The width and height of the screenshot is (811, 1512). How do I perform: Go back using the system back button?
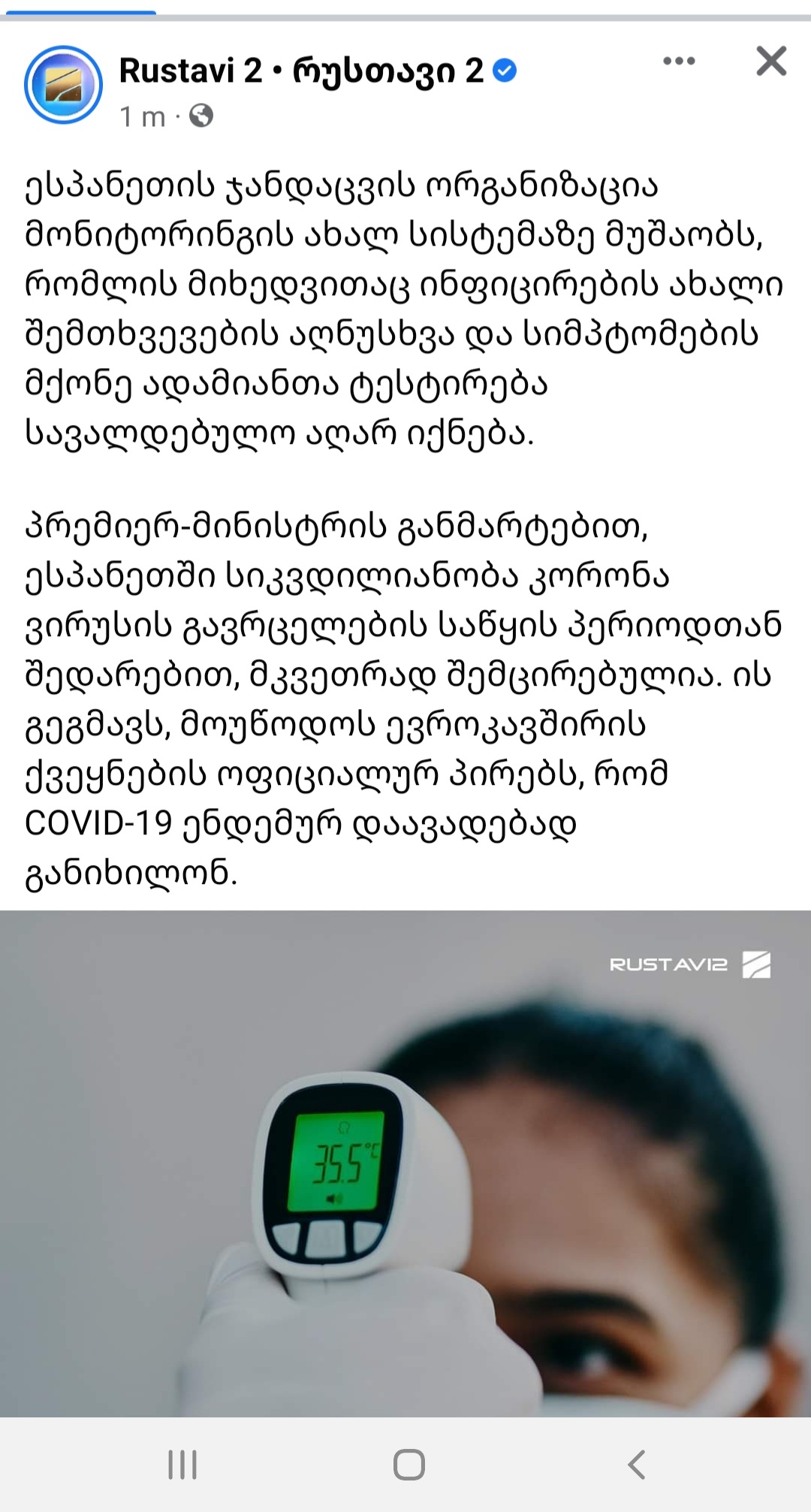click(x=636, y=1464)
